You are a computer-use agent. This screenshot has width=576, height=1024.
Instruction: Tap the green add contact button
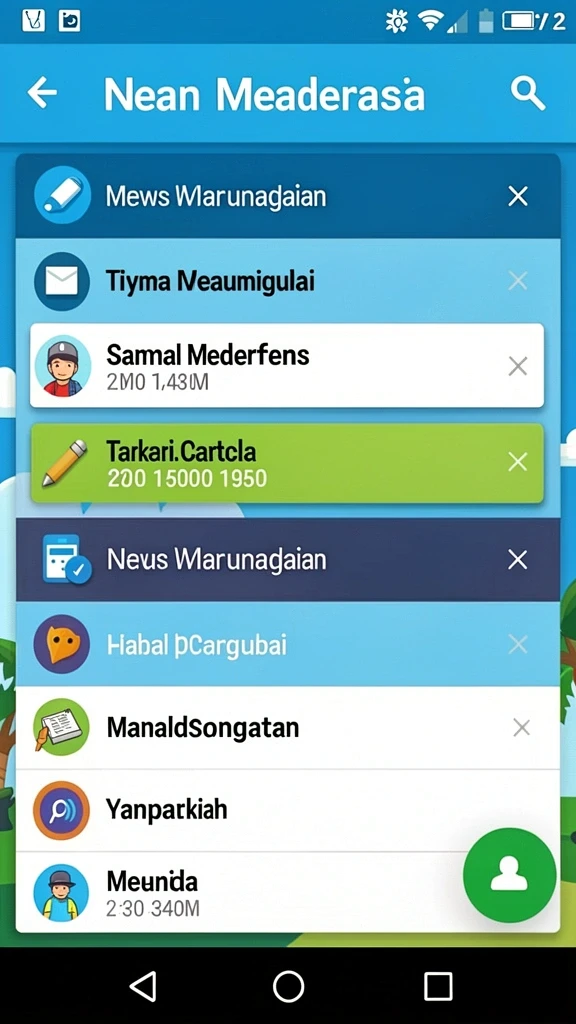click(x=509, y=875)
